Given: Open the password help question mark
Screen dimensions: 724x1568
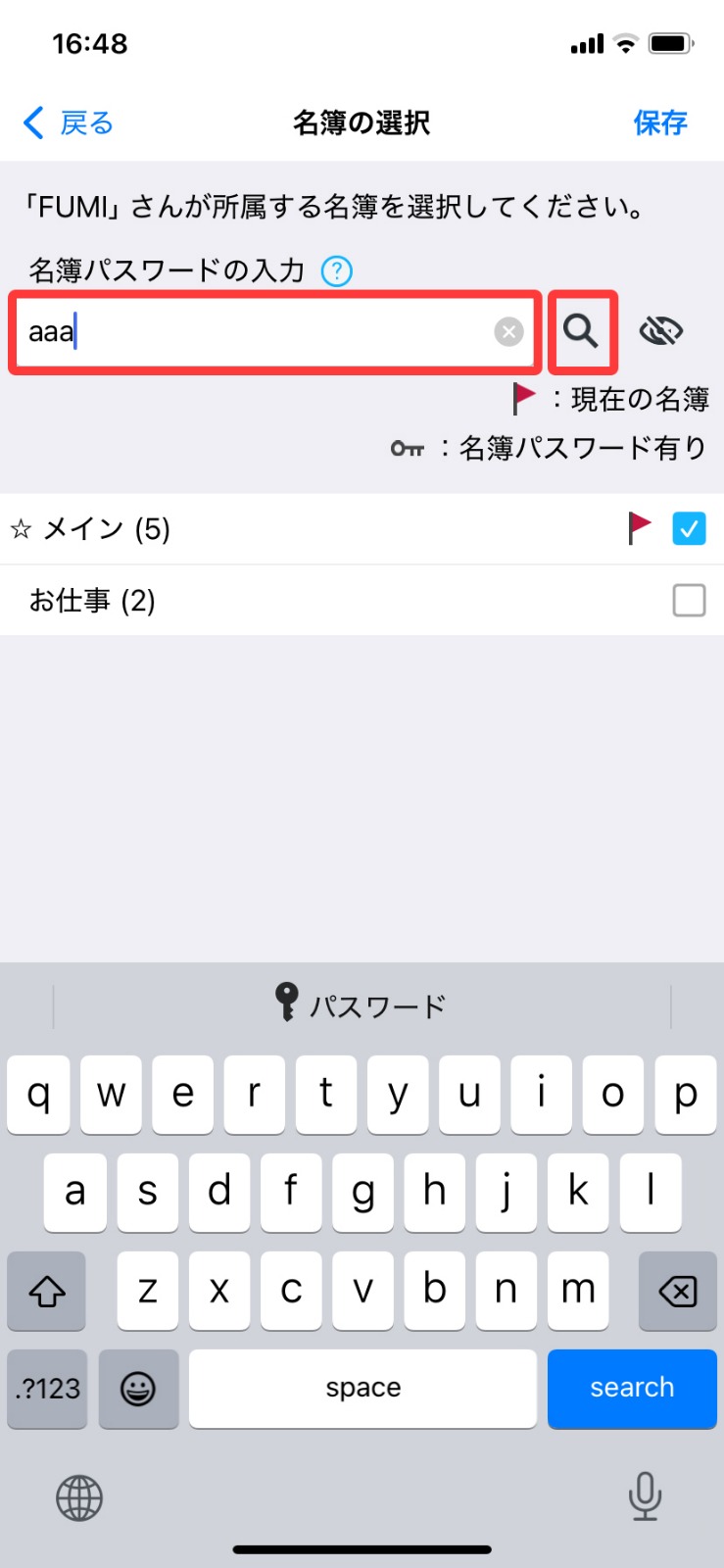Looking at the screenshot, I should pyautogui.click(x=337, y=270).
